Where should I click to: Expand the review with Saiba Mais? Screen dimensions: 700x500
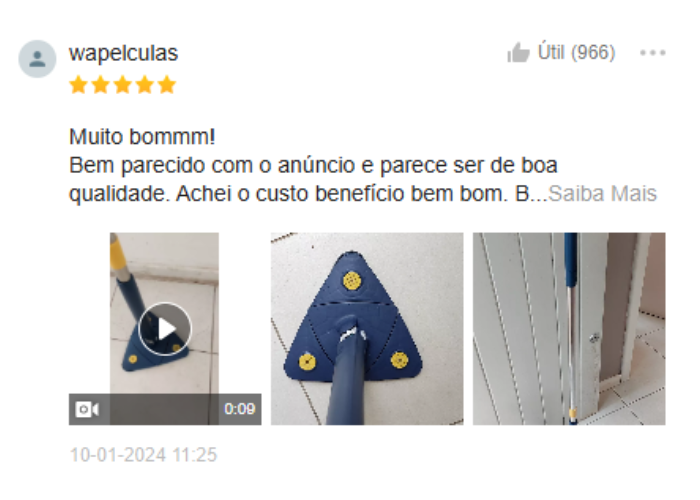point(603,194)
